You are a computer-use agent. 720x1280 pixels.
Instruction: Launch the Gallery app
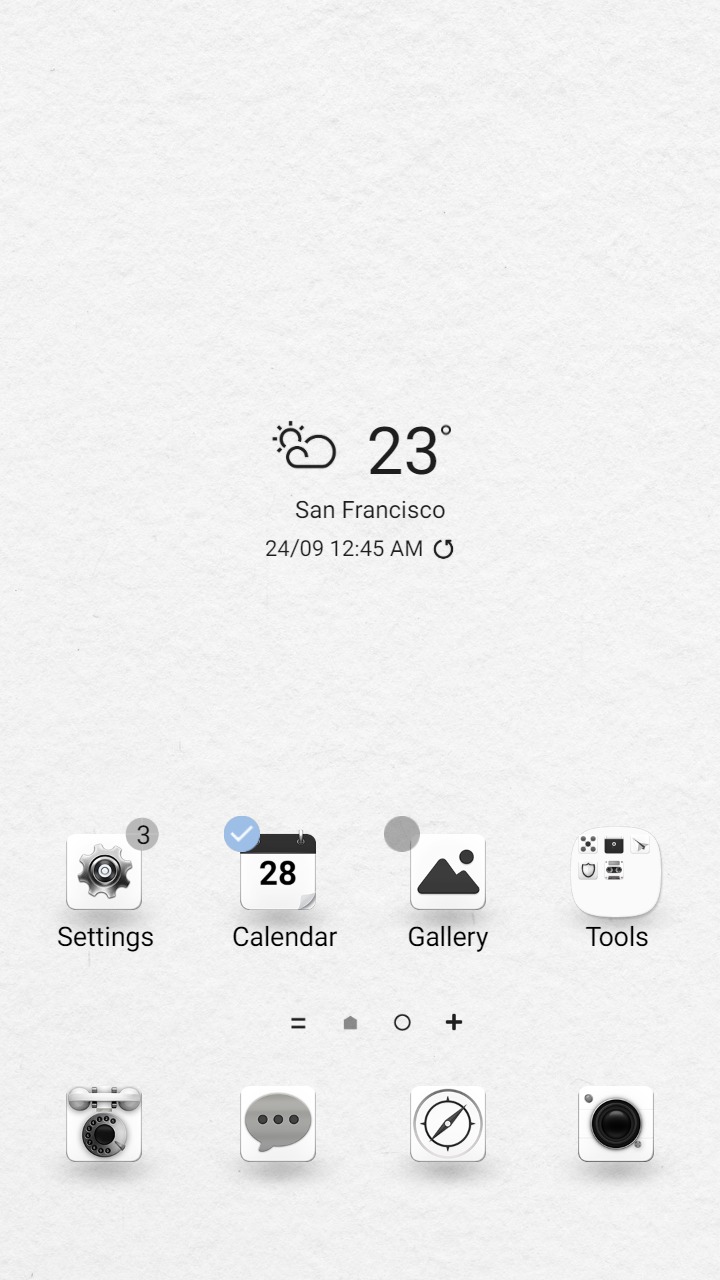click(448, 872)
